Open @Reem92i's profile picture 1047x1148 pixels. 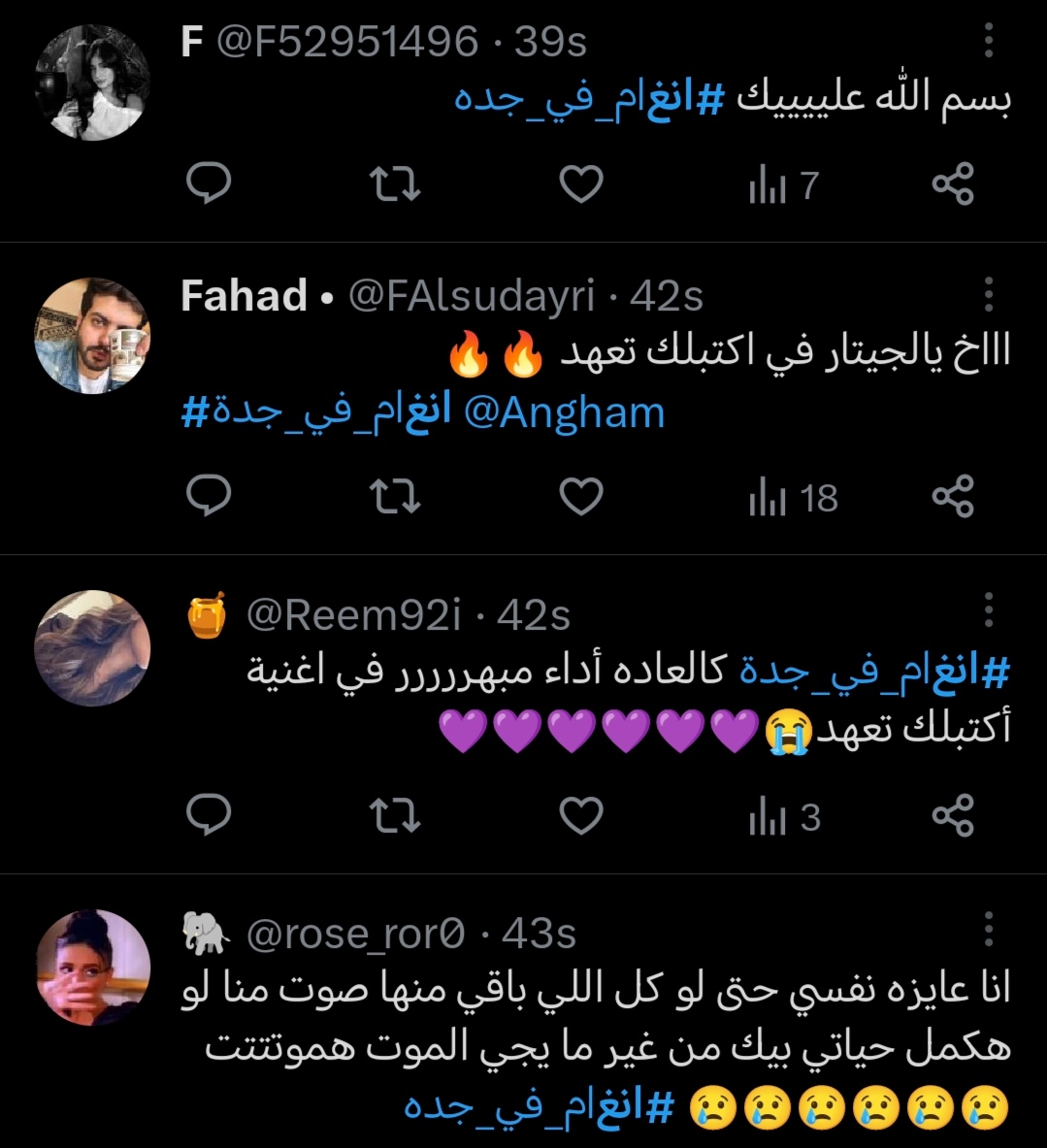(92, 648)
